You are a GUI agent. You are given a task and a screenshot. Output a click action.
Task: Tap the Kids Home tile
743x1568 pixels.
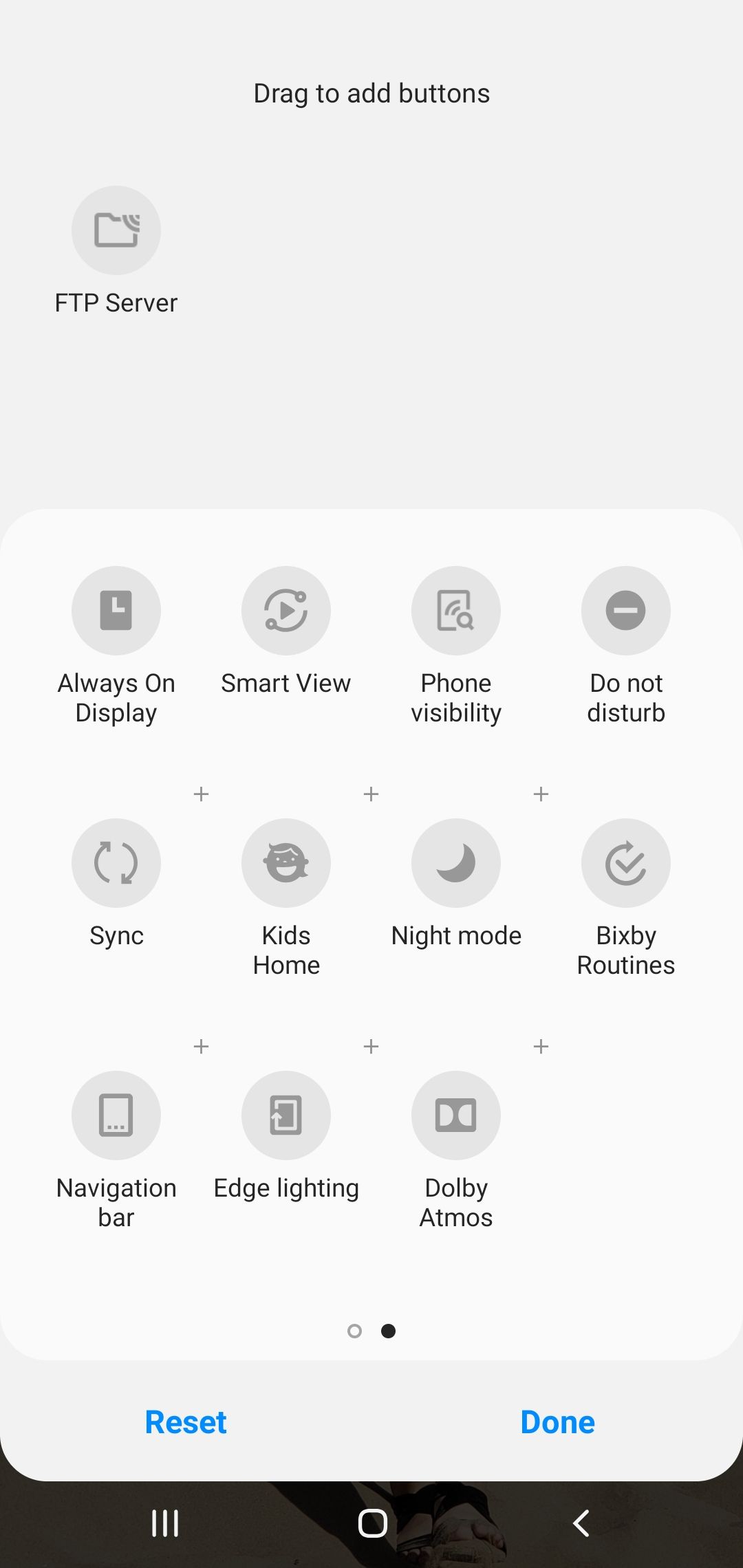click(x=286, y=863)
